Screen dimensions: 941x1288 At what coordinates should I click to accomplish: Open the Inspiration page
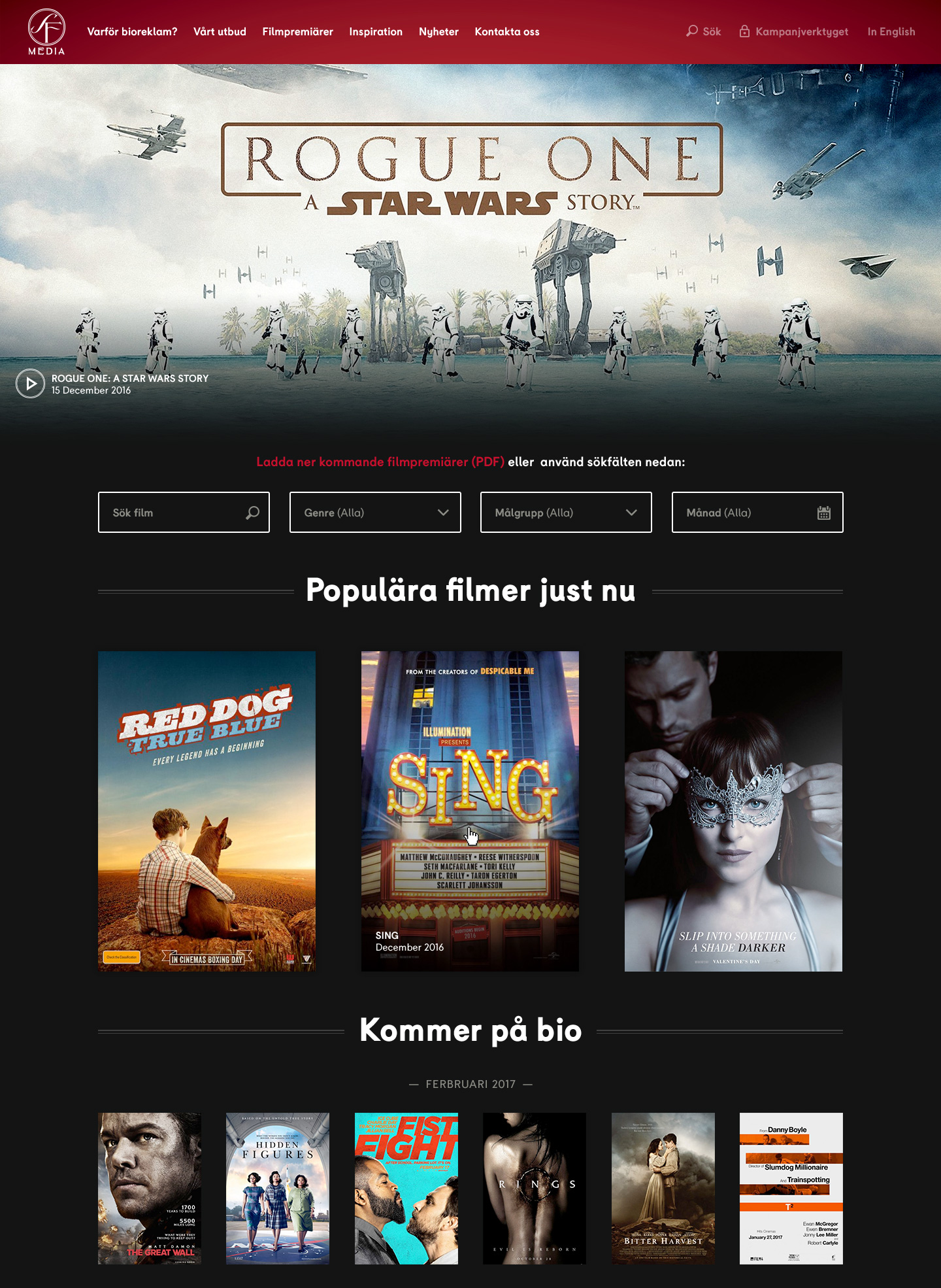pyautogui.click(x=376, y=31)
